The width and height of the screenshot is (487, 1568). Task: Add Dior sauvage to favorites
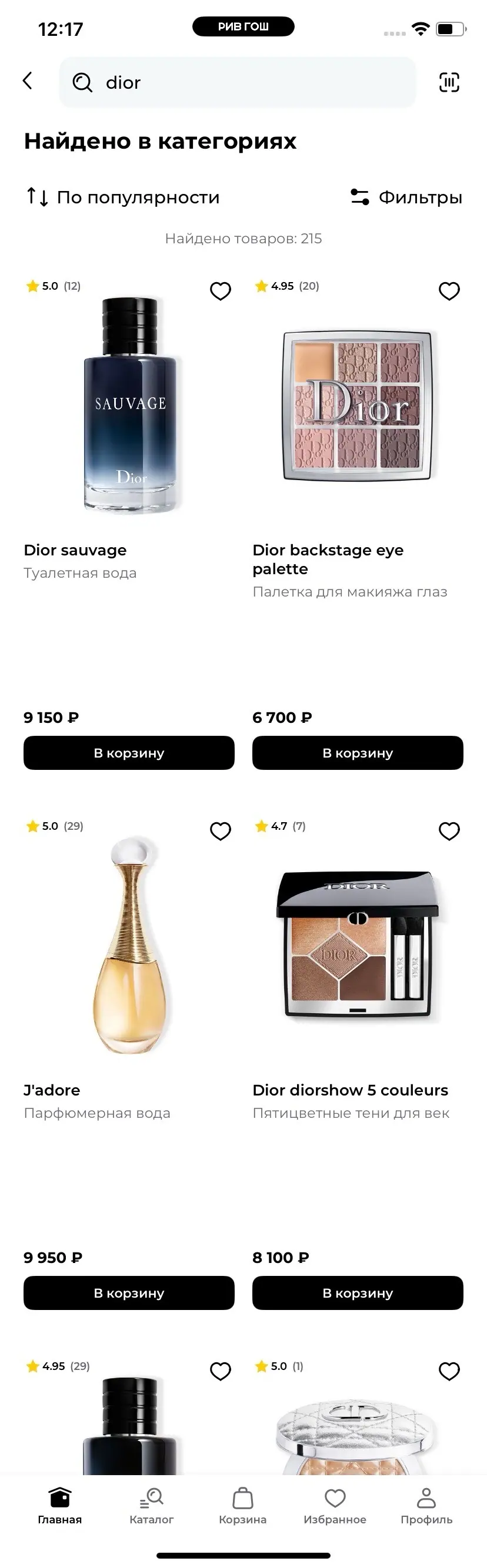(x=220, y=292)
